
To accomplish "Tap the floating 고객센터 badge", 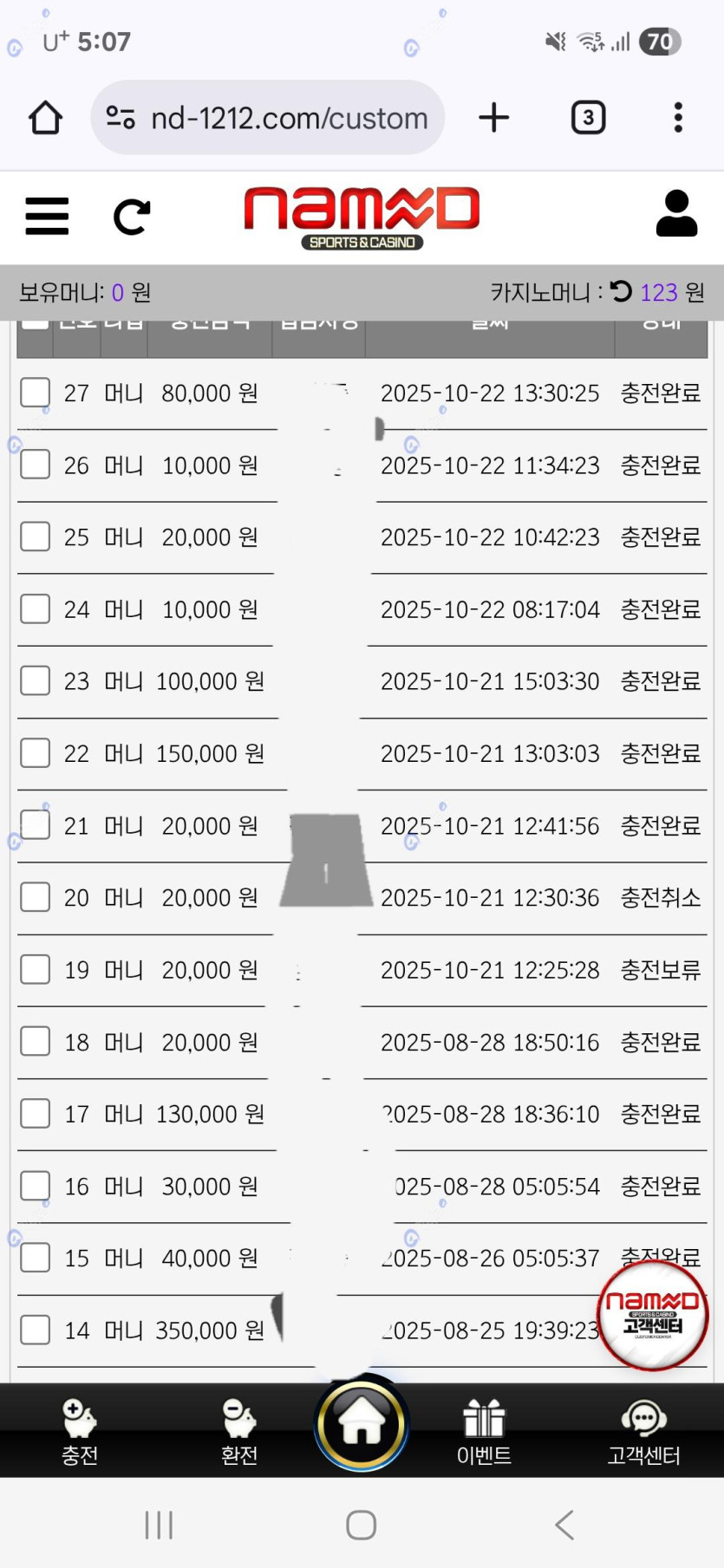I will (x=653, y=1316).
